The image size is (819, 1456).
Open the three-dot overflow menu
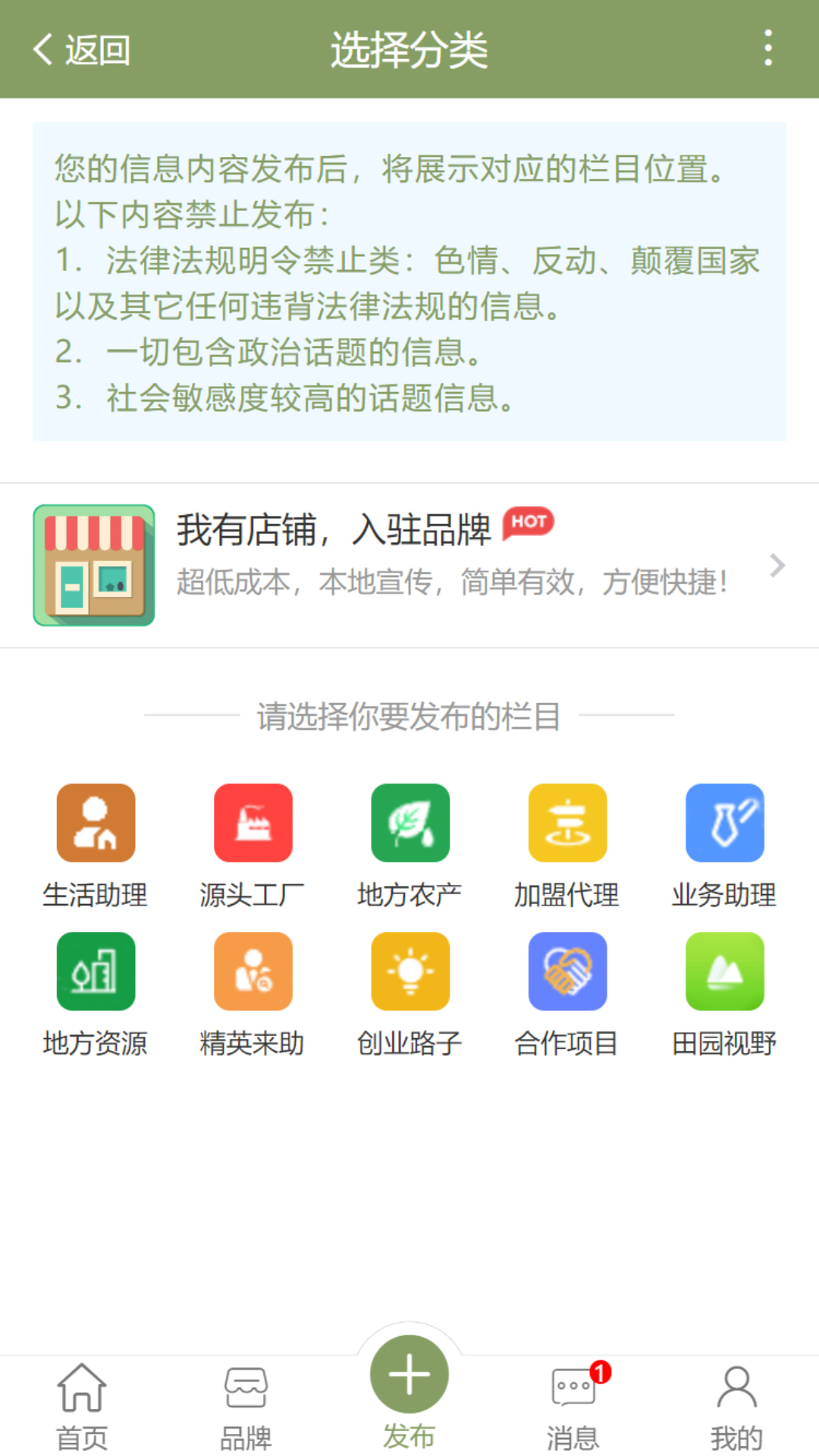coord(768,49)
